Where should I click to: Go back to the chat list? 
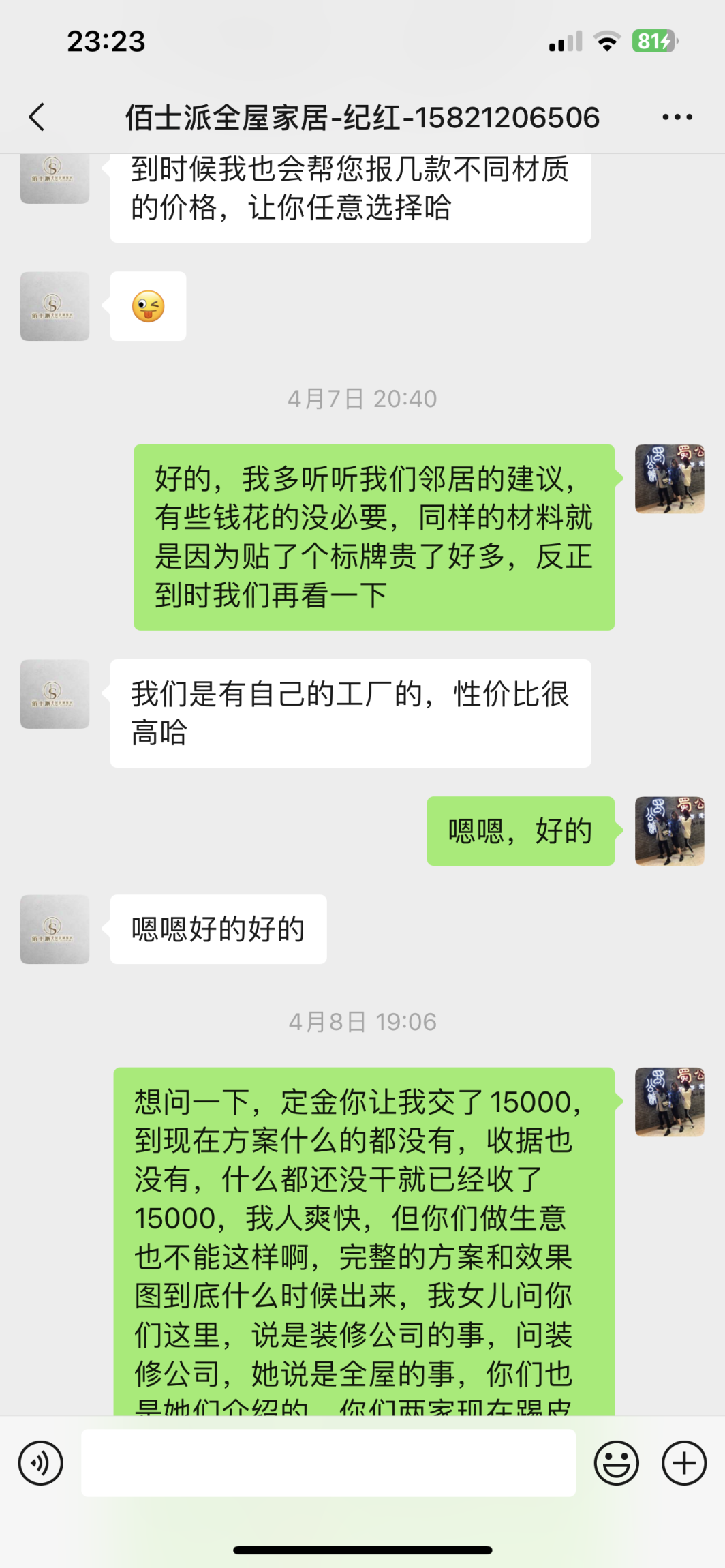click(x=37, y=117)
